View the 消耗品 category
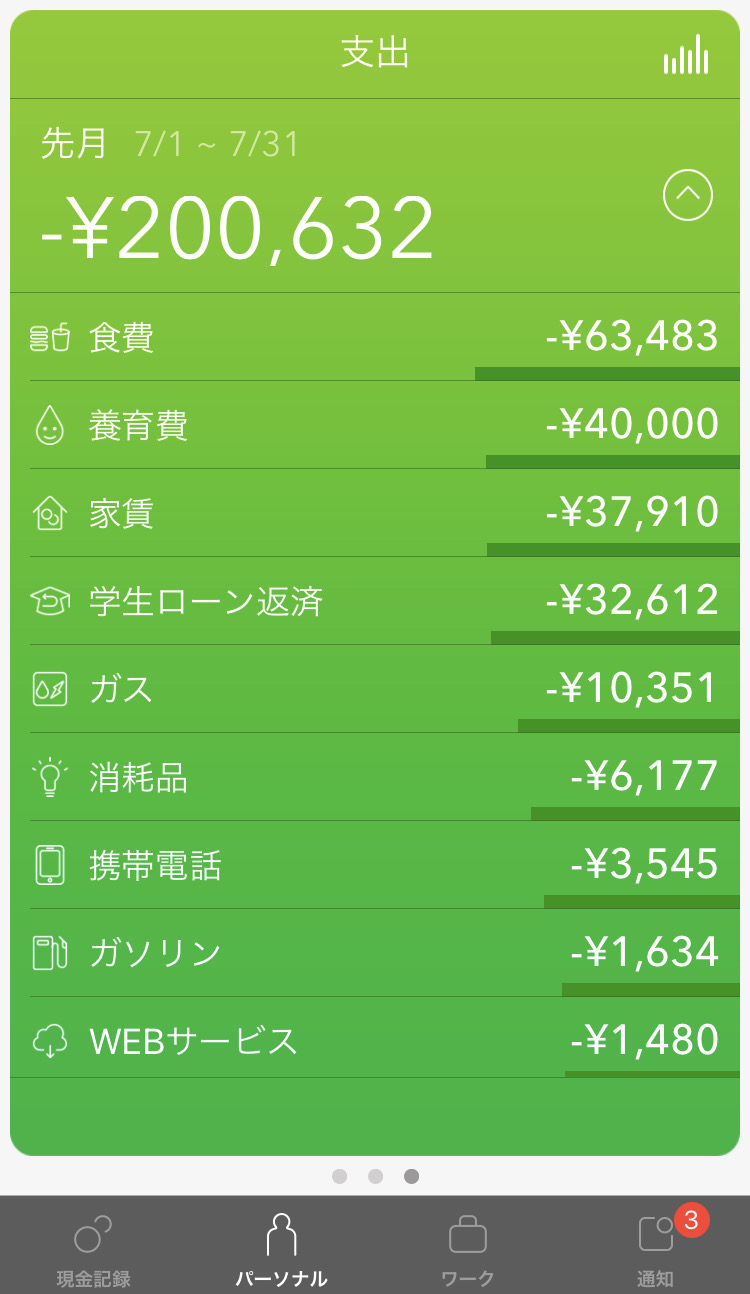Viewport: 750px width, 1294px height. click(375, 777)
